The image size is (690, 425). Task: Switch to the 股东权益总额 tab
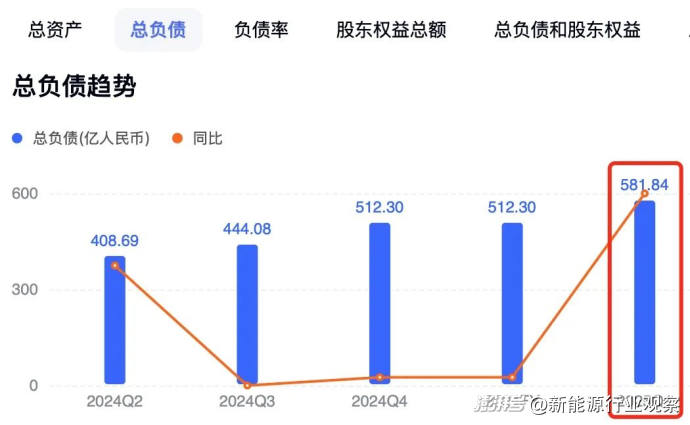391,30
